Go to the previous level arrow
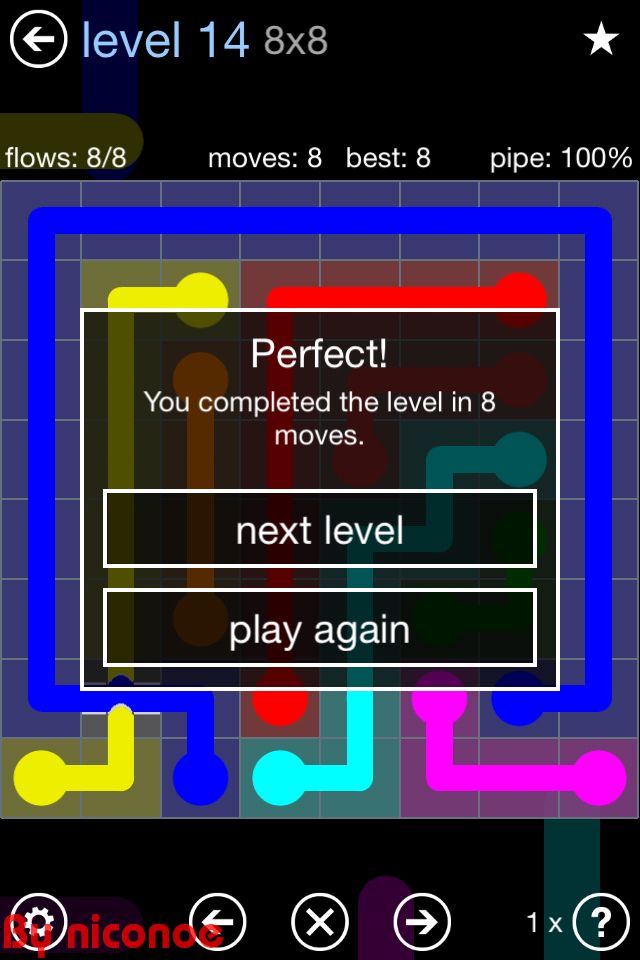This screenshot has width=640, height=960. (x=218, y=921)
